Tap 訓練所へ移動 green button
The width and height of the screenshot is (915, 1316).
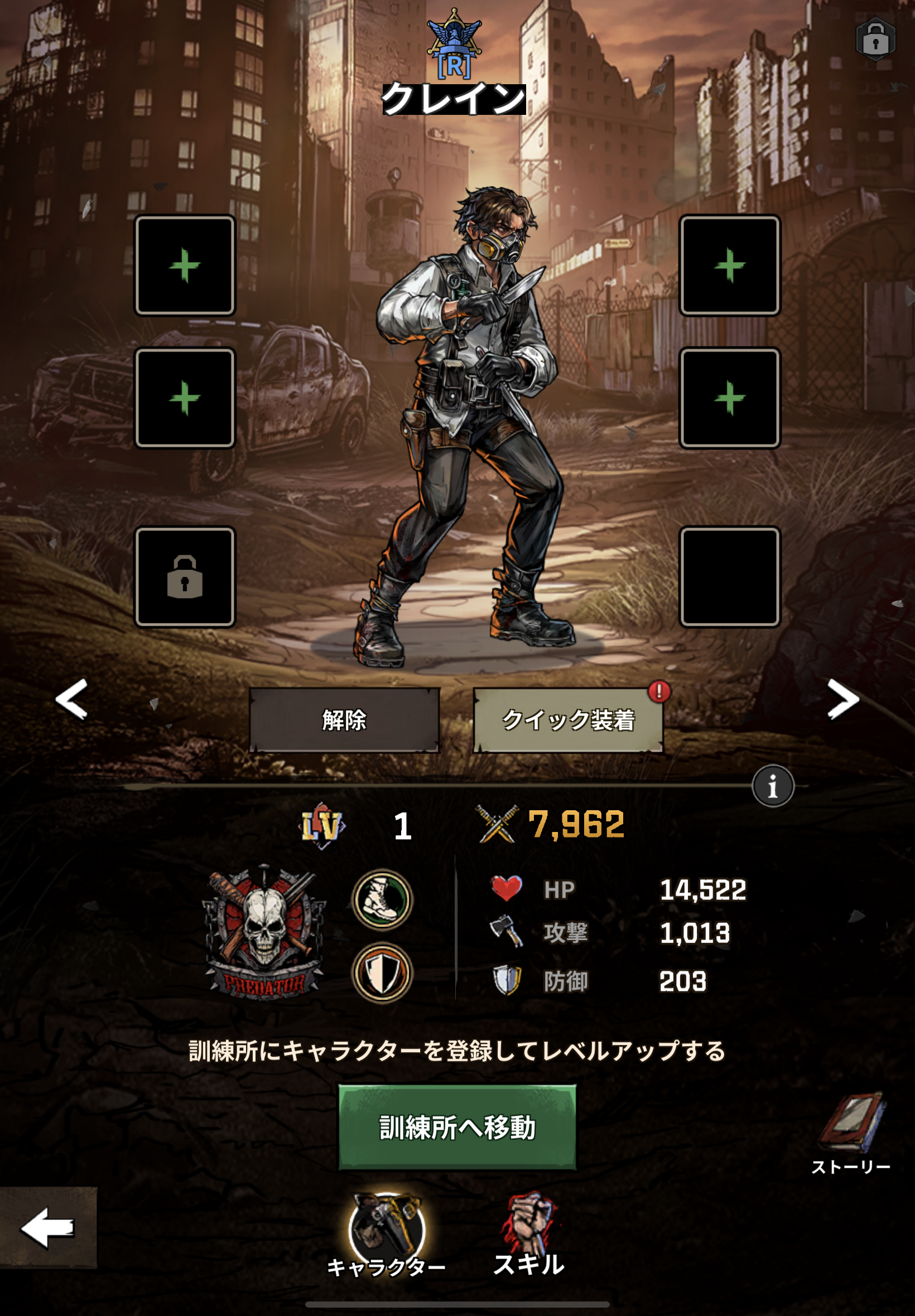coord(457,1126)
